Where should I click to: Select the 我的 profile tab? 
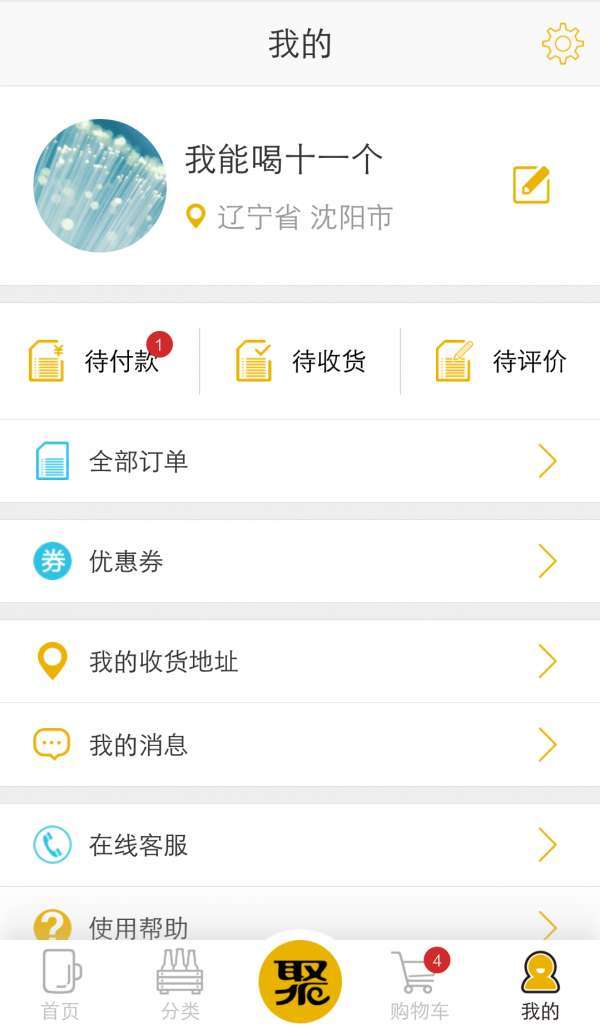pos(540,985)
